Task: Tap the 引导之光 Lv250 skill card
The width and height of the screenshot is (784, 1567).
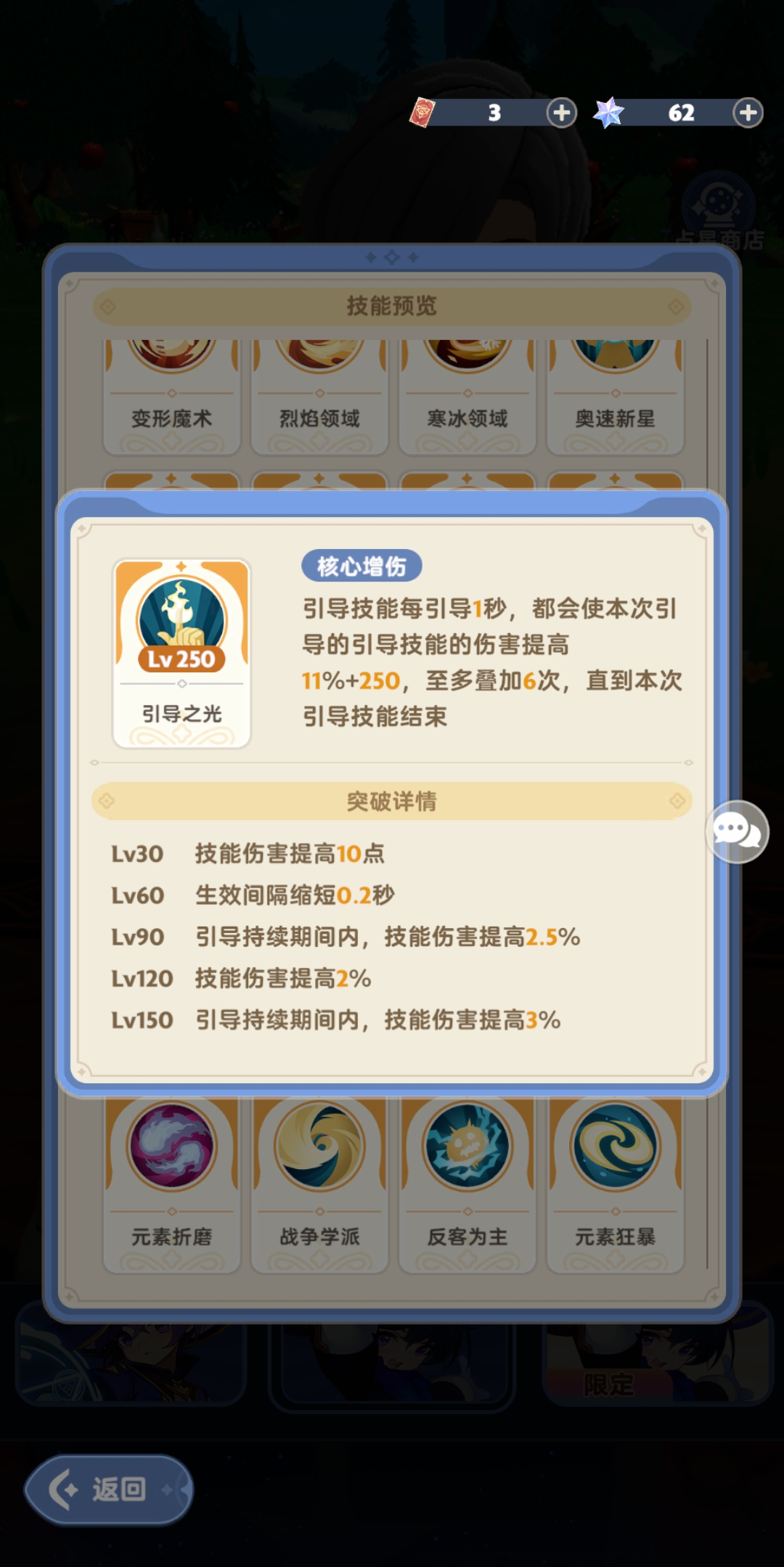Action: coord(181,650)
